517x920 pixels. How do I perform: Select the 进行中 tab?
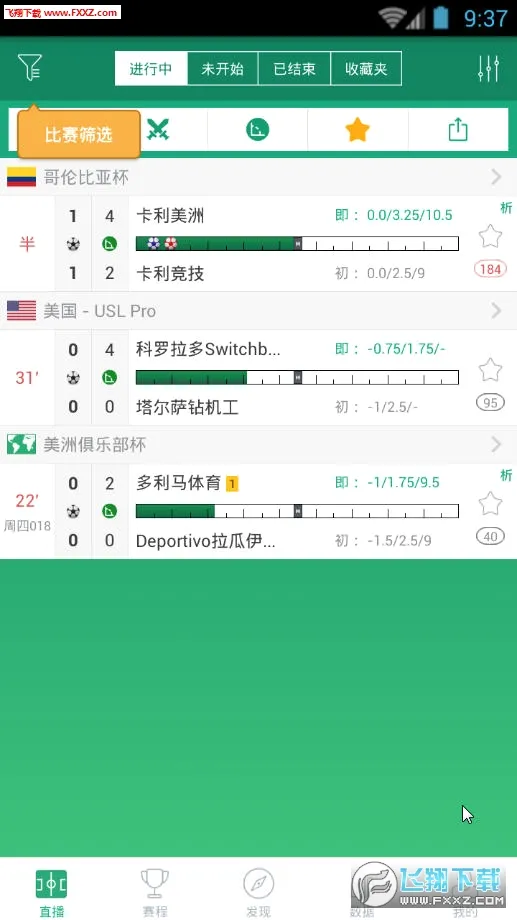(x=151, y=69)
